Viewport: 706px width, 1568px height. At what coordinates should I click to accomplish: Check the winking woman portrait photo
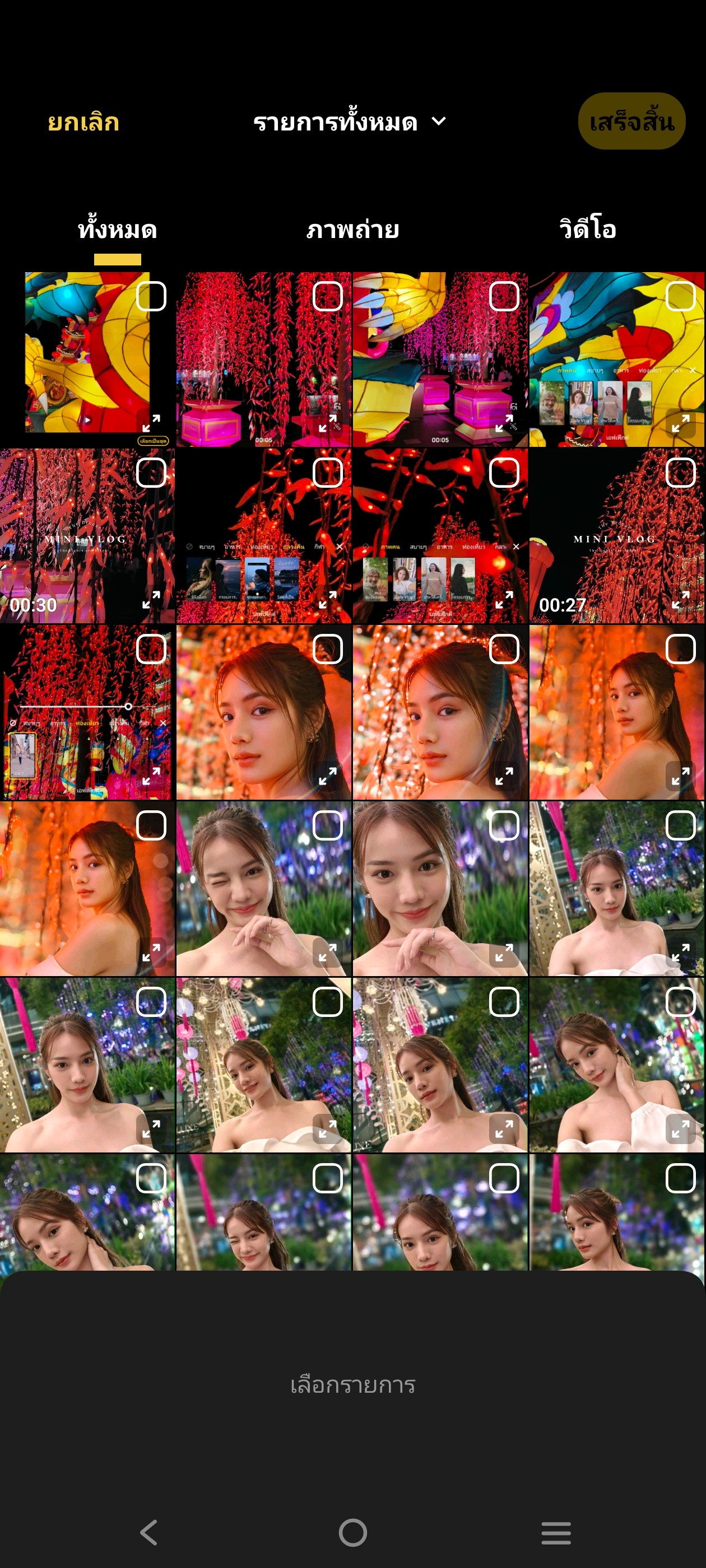tap(328, 826)
